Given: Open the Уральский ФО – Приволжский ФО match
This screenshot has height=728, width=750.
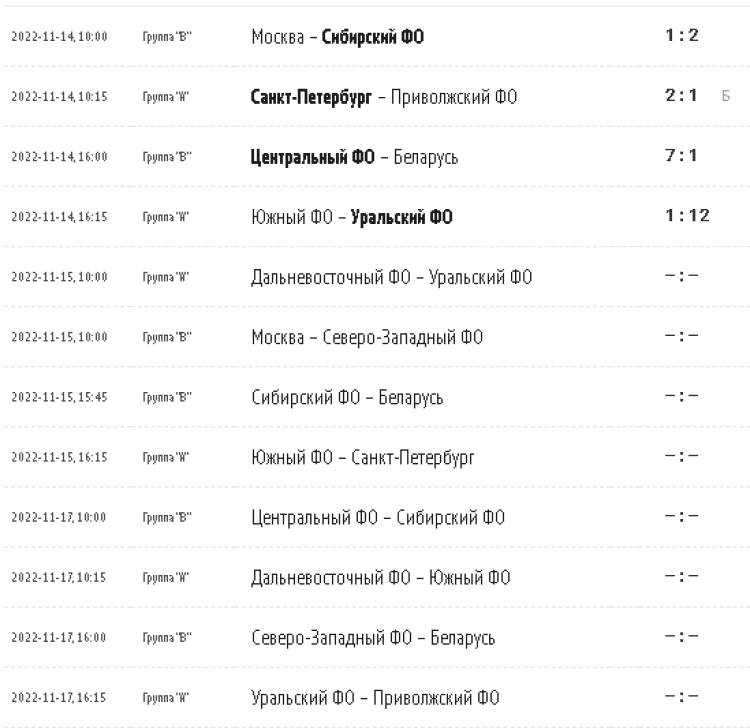Looking at the screenshot, I should (374, 696).
